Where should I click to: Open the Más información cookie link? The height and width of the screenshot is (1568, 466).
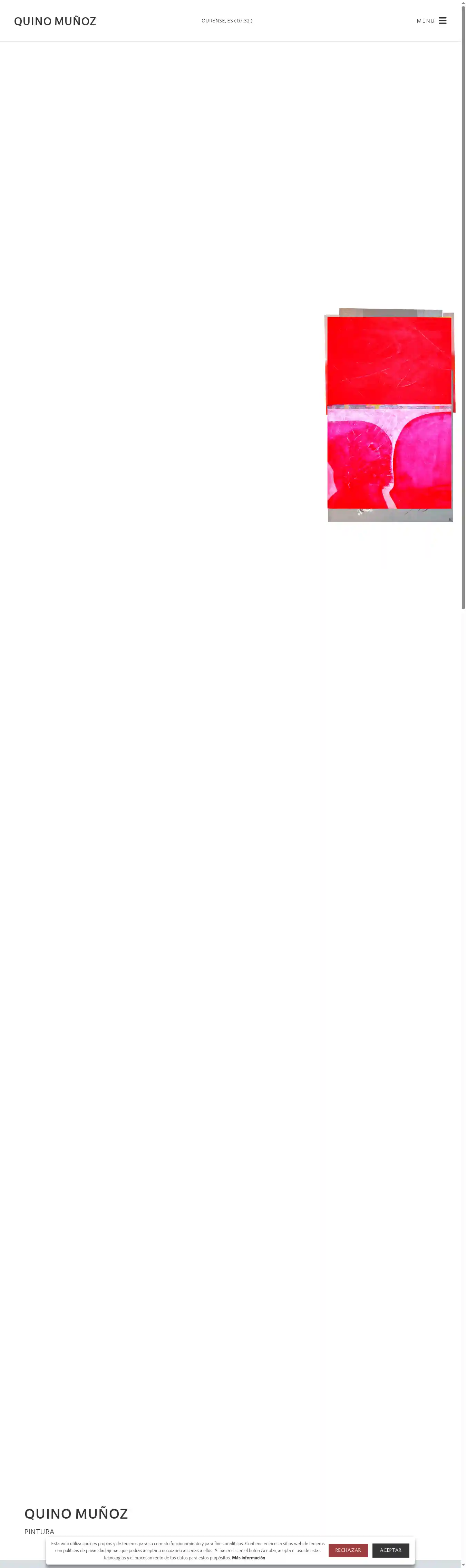tap(248, 1558)
